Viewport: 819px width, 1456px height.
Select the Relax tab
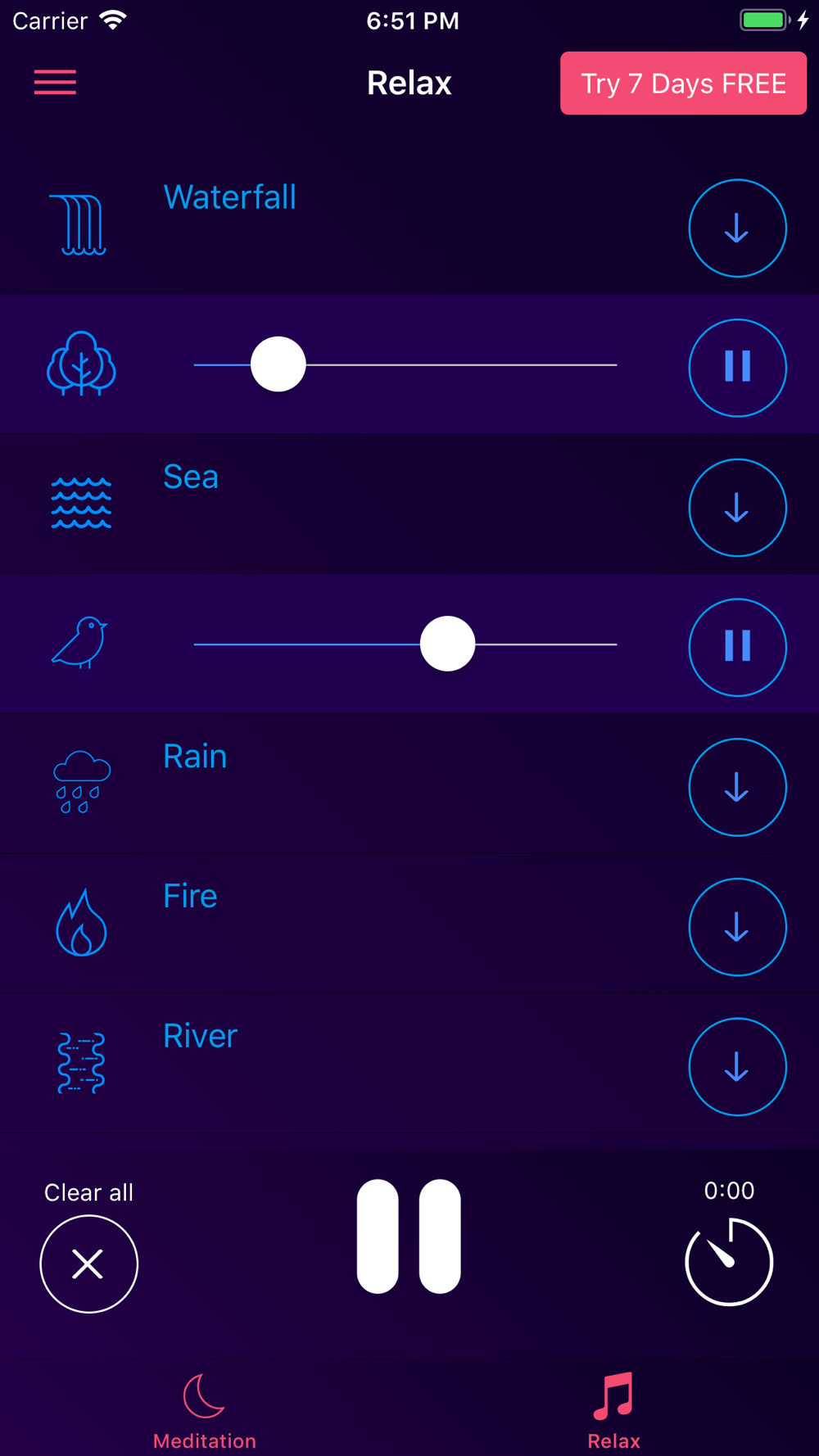(x=614, y=1413)
